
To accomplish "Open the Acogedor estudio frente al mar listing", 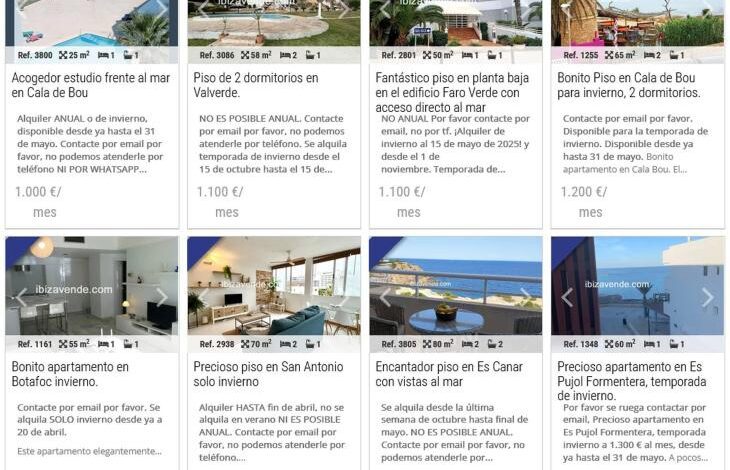I will 90,85.
